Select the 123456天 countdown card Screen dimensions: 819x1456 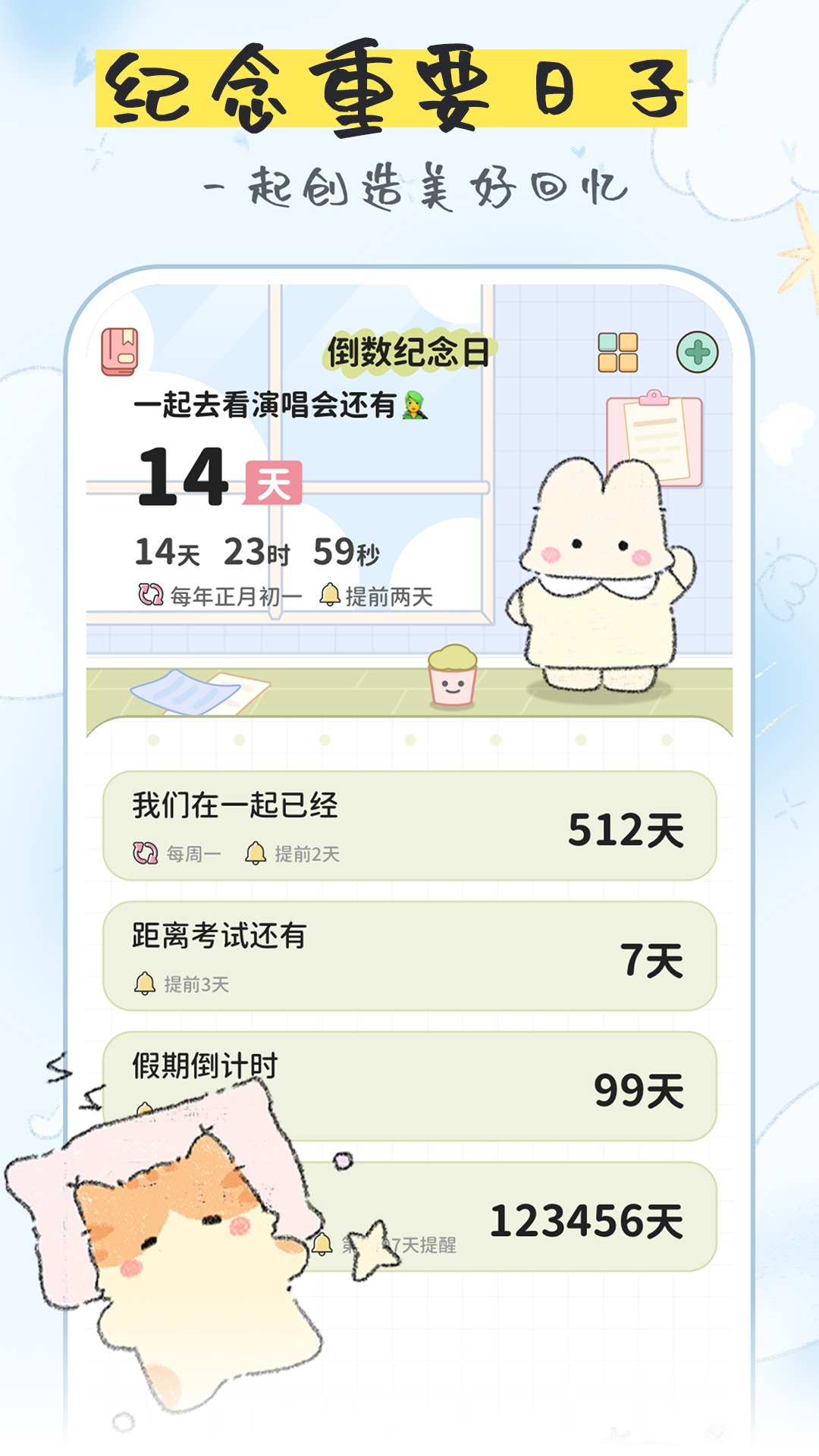pyautogui.click(x=531, y=1213)
